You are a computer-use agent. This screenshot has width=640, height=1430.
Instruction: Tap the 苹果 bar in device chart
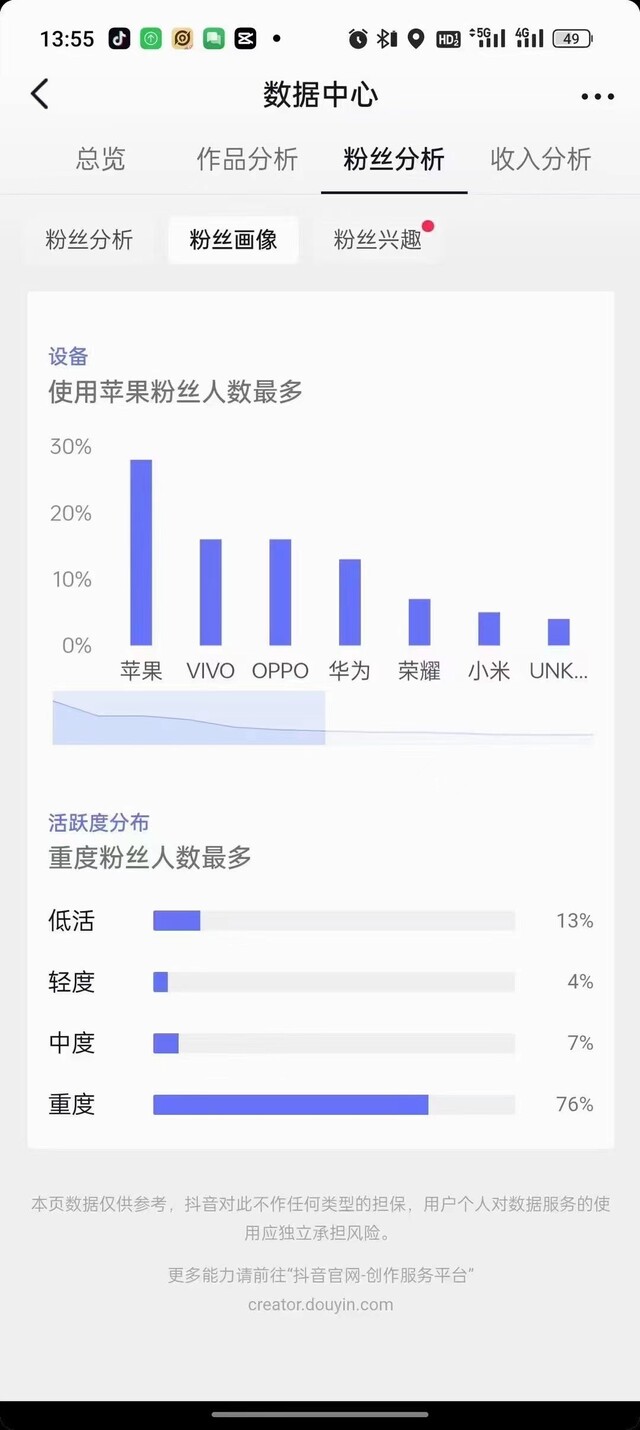click(141, 552)
